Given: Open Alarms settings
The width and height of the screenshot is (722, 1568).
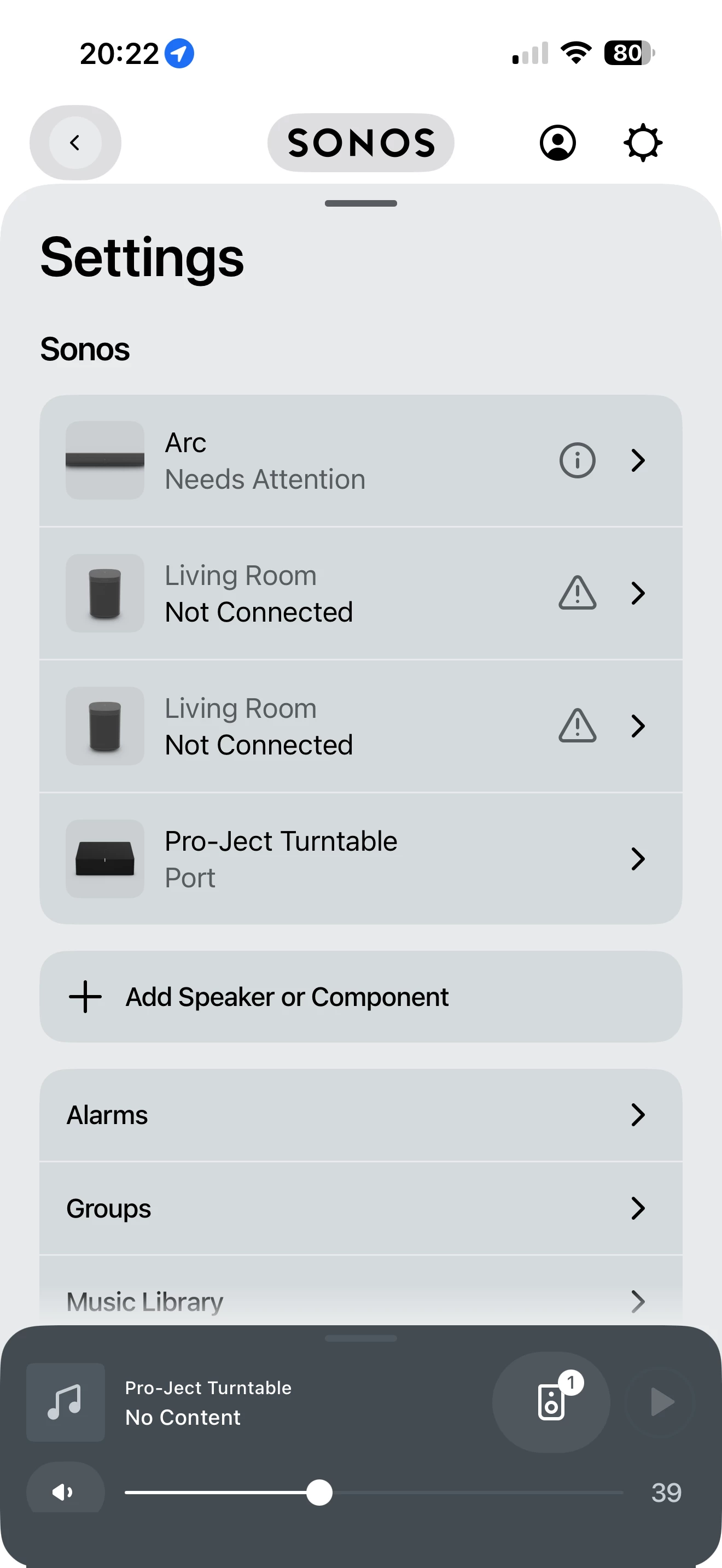Looking at the screenshot, I should (360, 1115).
